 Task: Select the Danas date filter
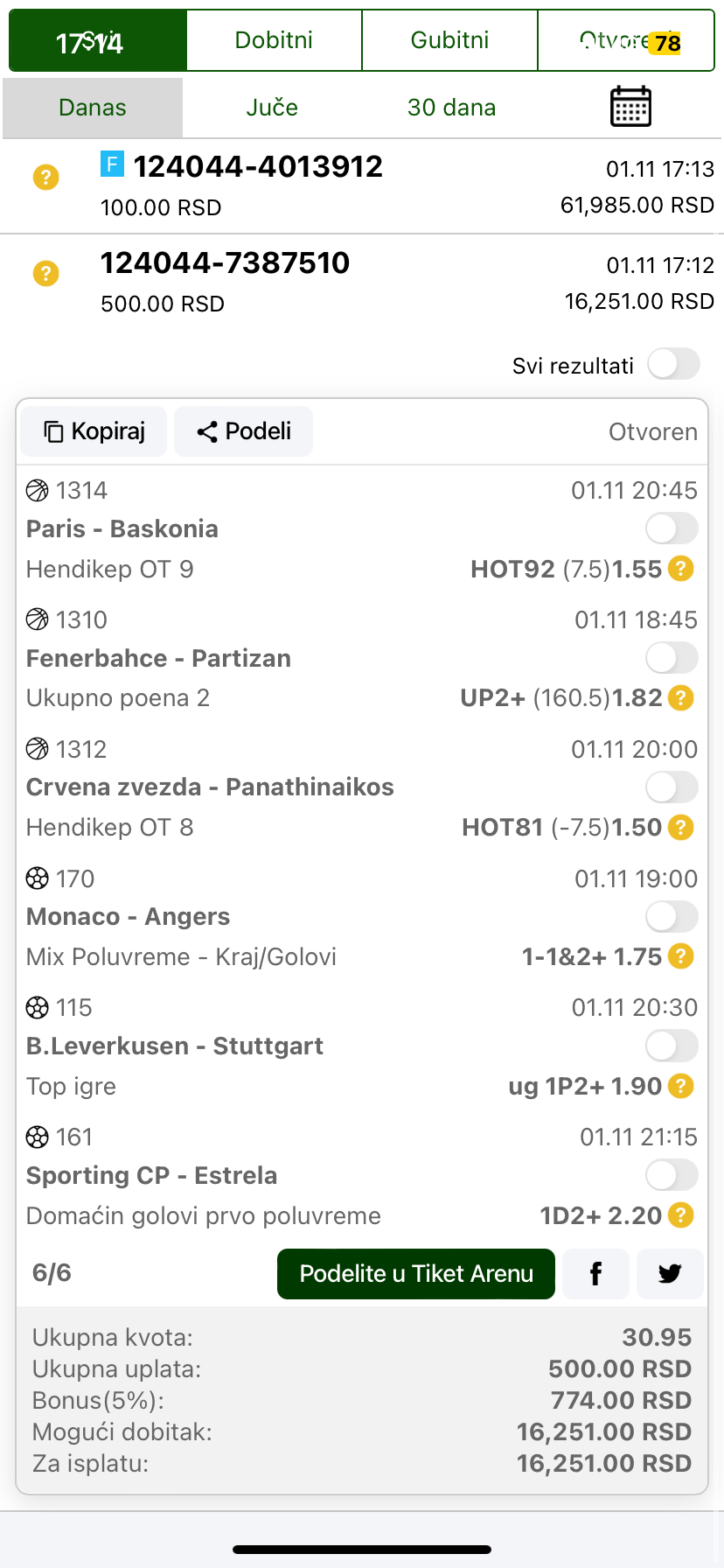coord(93,108)
